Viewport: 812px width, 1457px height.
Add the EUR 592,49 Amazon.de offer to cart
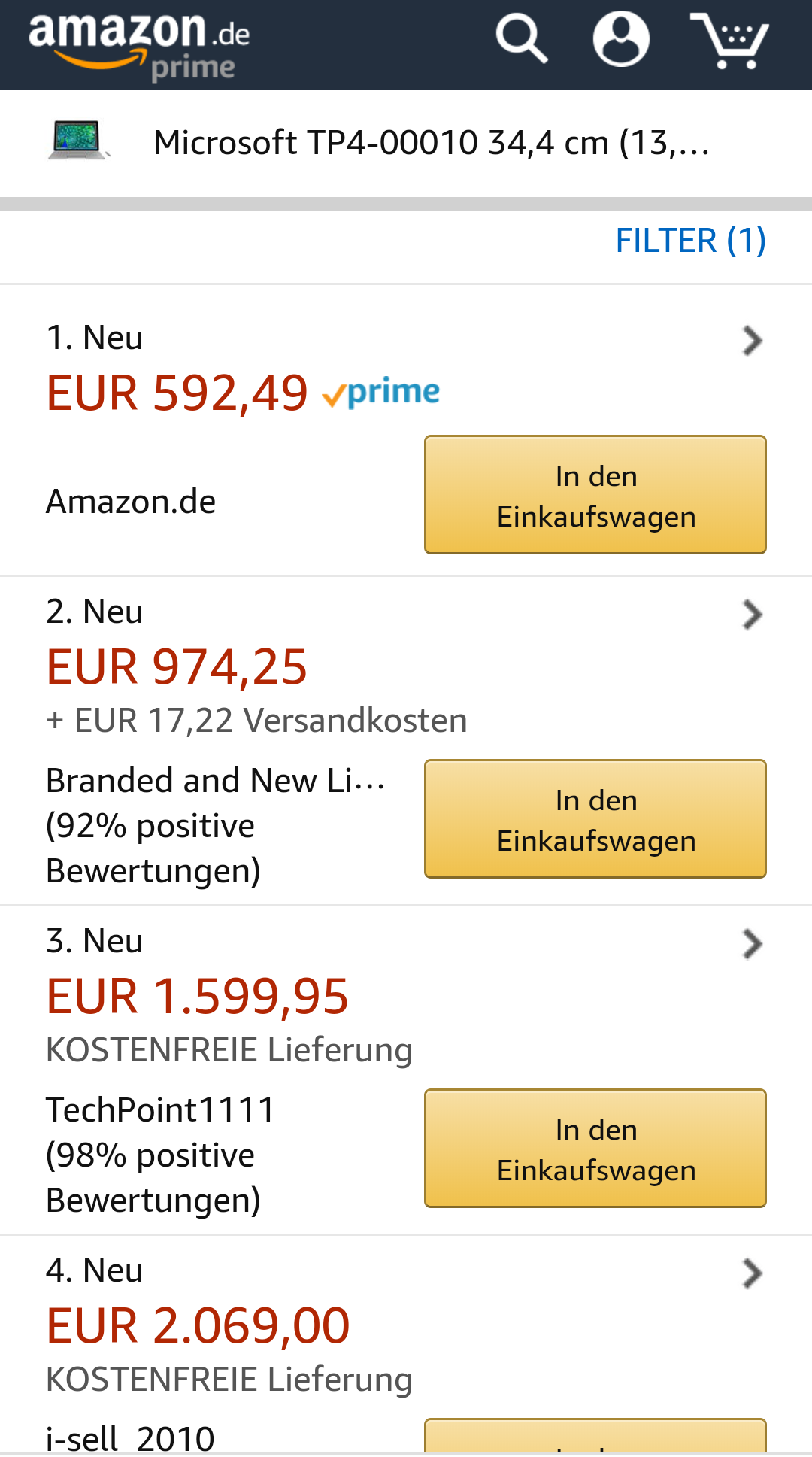point(595,495)
